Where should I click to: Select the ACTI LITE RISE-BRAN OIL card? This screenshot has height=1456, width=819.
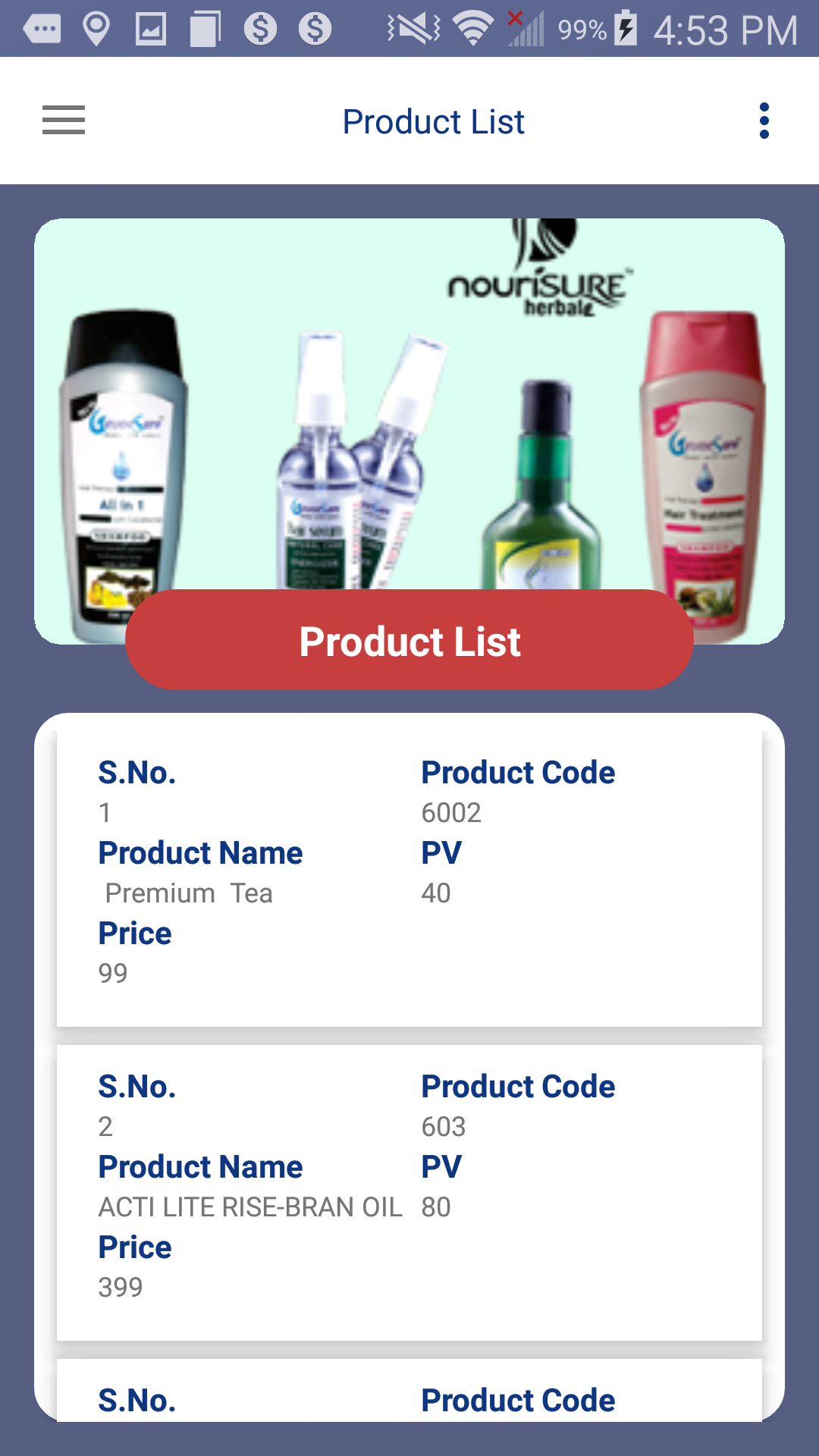click(x=409, y=1192)
